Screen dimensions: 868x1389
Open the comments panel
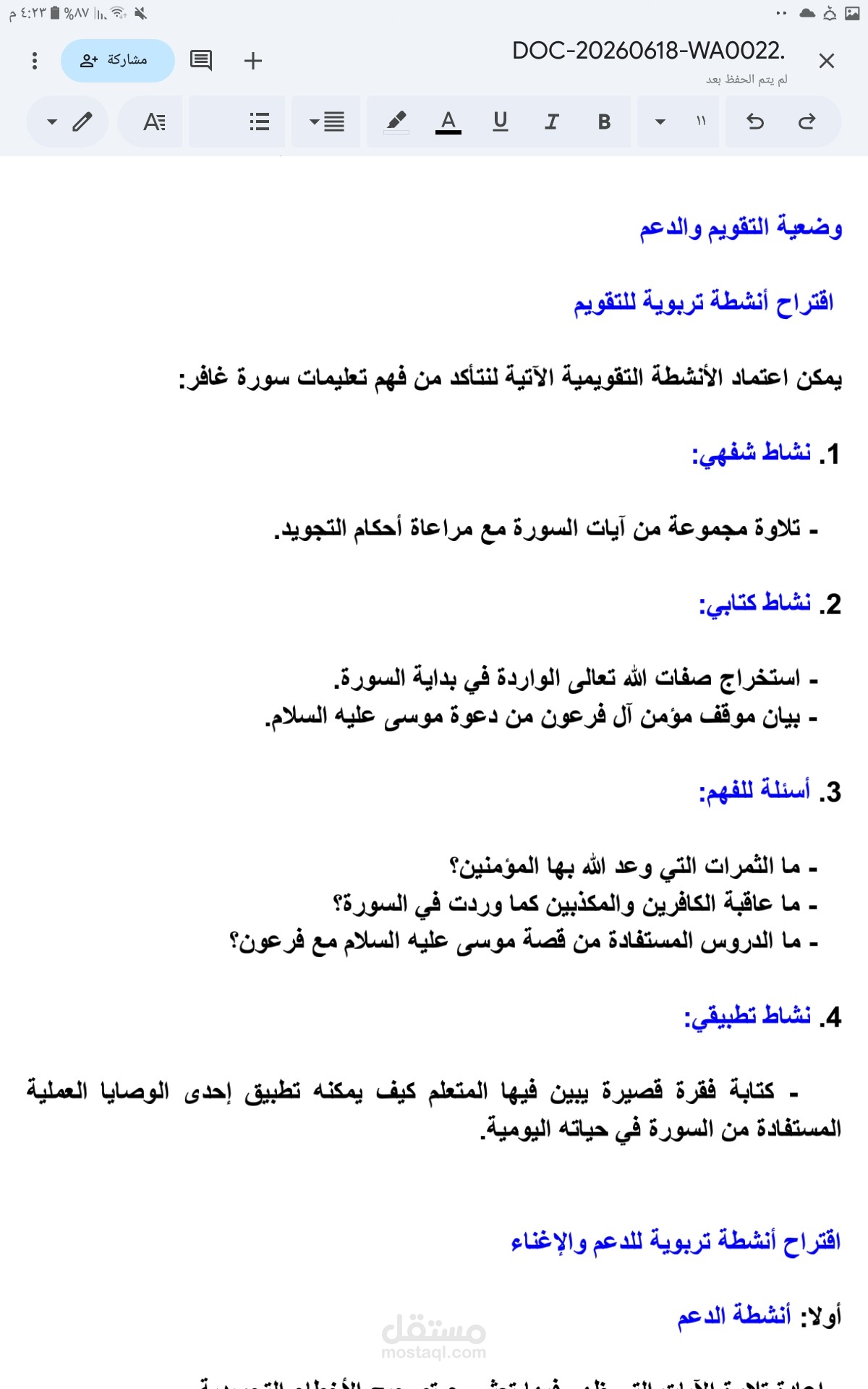coord(201,61)
